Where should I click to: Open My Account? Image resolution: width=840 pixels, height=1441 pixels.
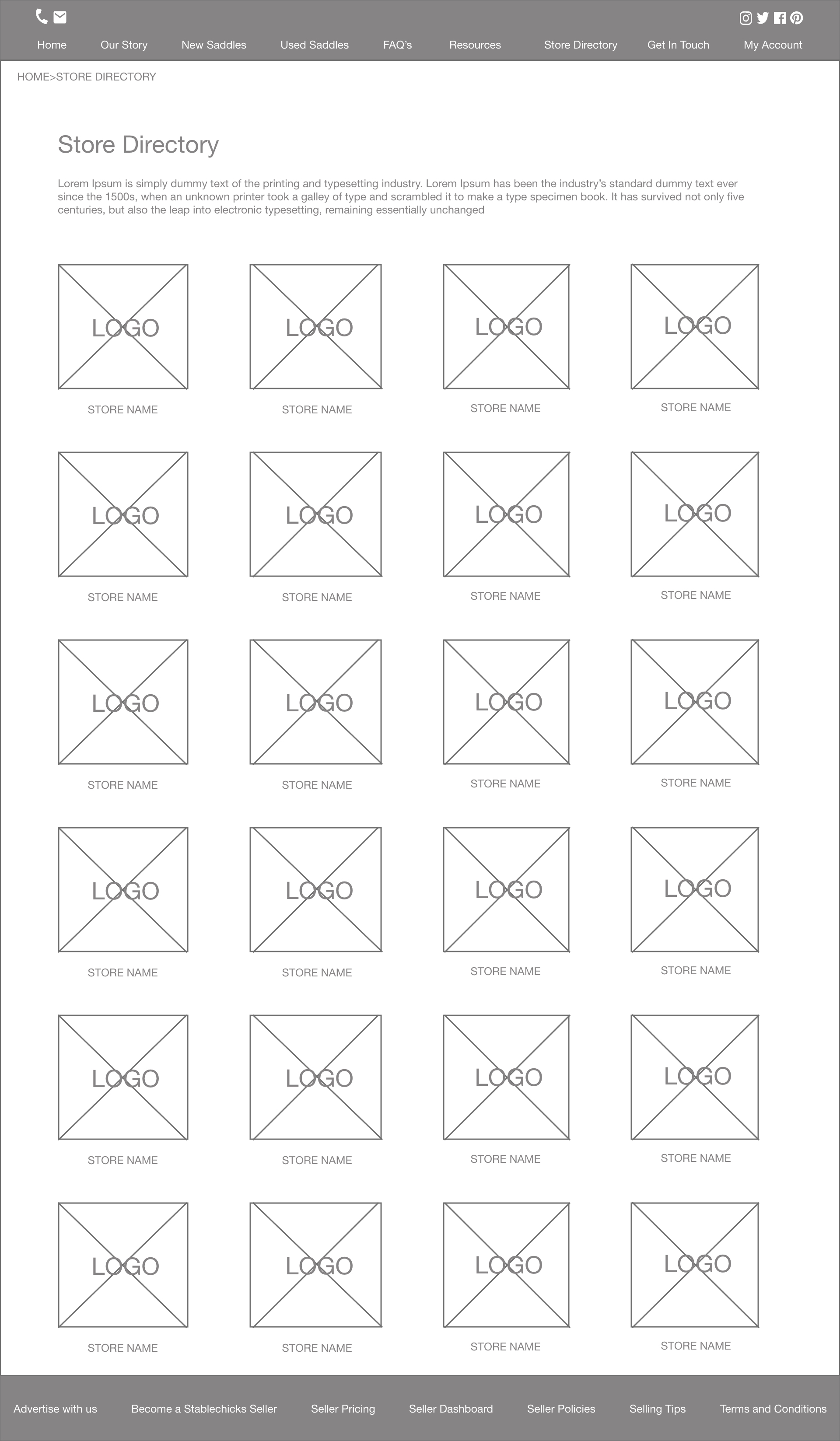(x=773, y=45)
